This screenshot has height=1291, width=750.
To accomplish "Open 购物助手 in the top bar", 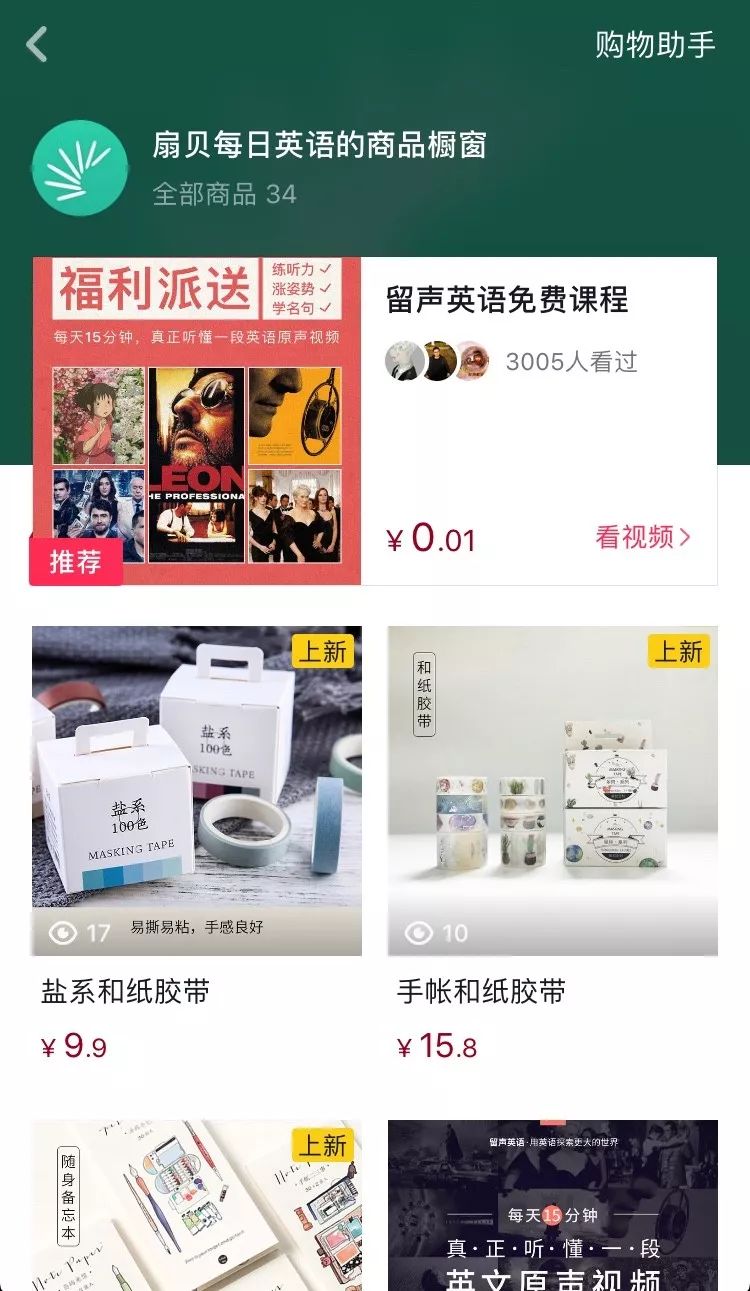I will (655, 45).
